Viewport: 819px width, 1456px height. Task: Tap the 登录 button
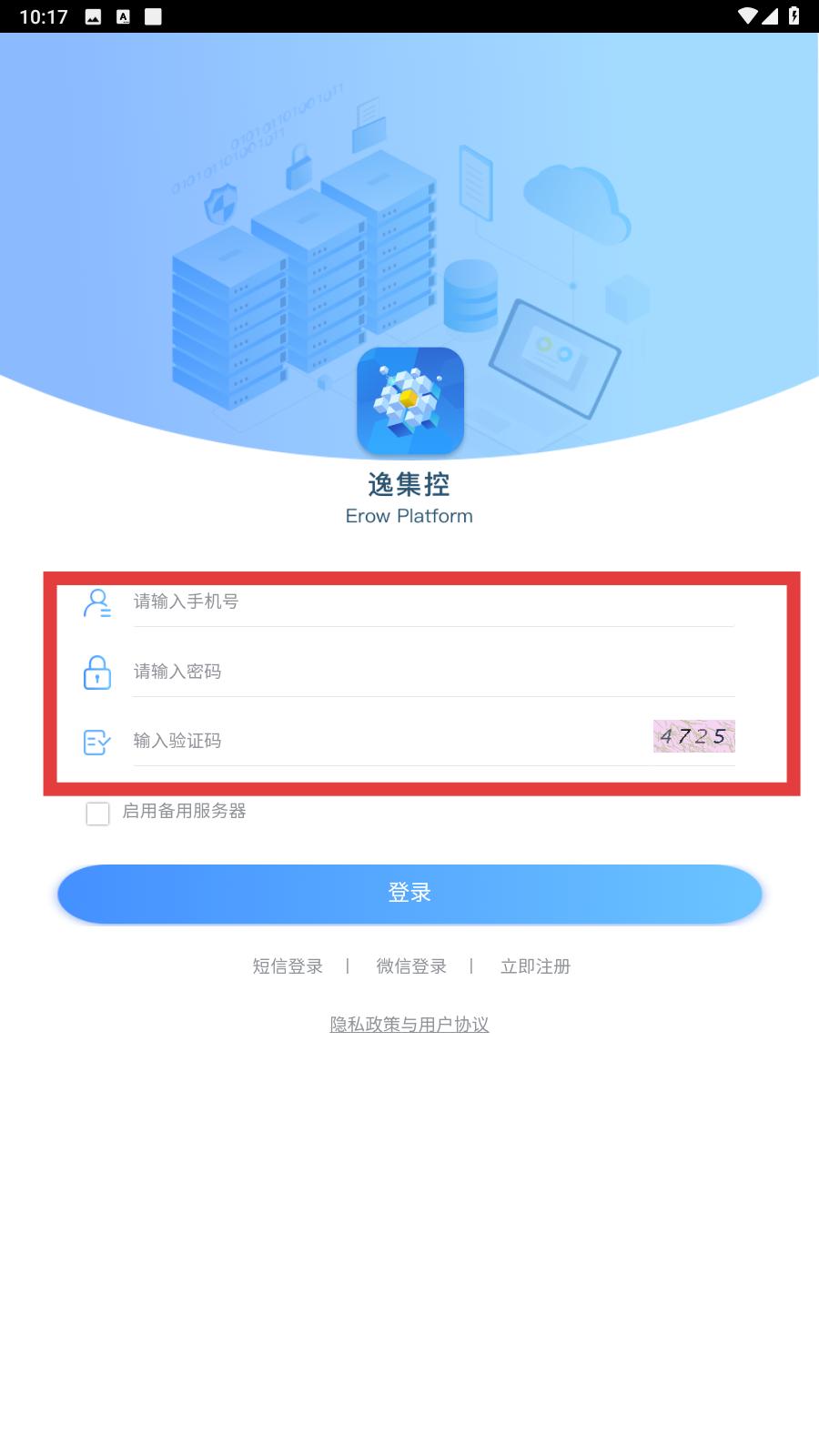pos(409,894)
